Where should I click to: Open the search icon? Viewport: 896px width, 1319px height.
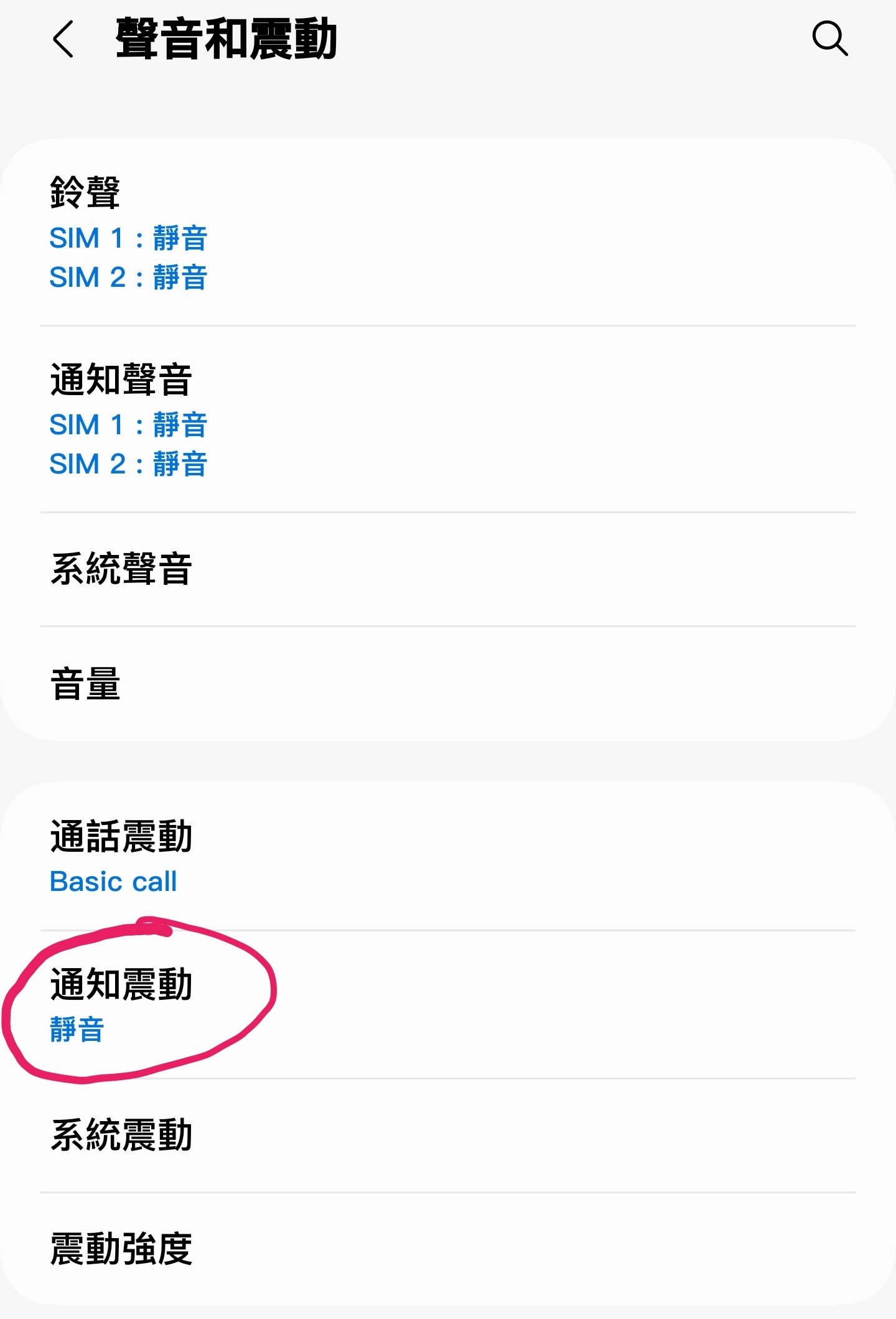[x=830, y=39]
